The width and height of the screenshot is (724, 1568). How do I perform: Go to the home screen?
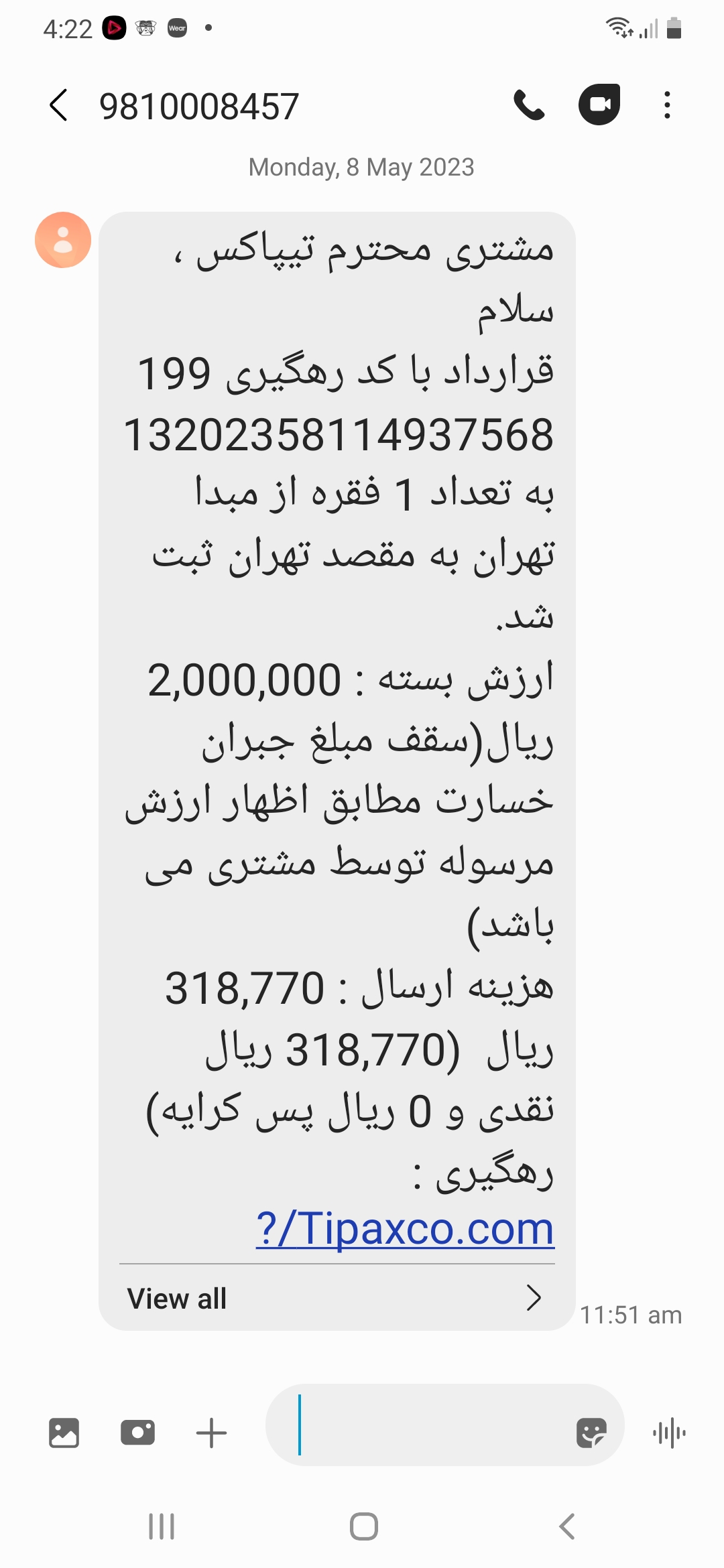click(x=364, y=1527)
